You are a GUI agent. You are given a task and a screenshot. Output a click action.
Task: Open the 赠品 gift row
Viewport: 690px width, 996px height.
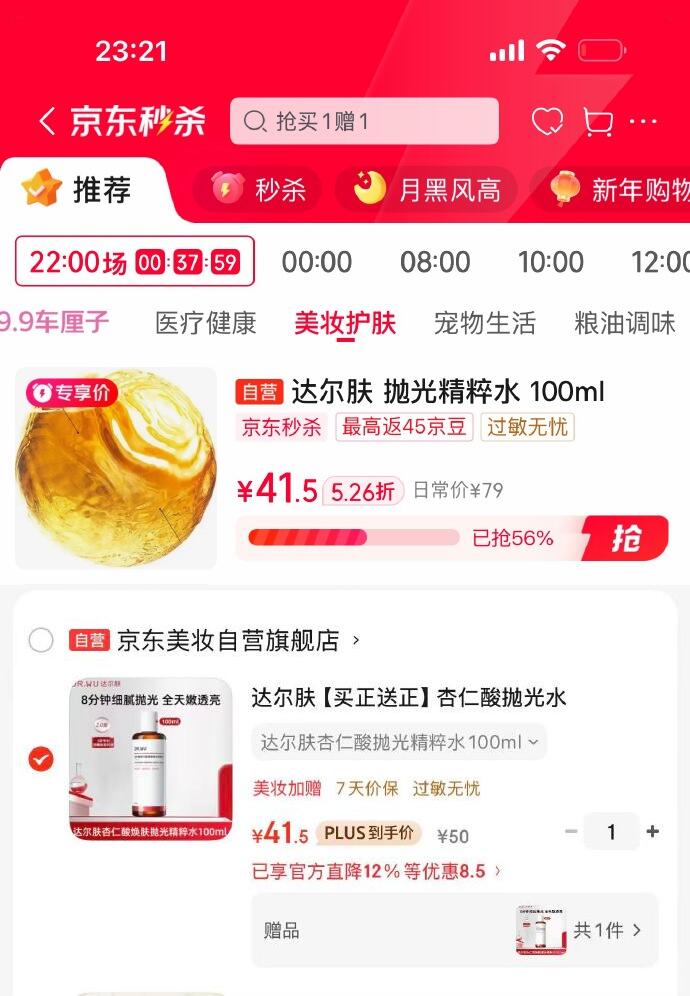point(454,930)
